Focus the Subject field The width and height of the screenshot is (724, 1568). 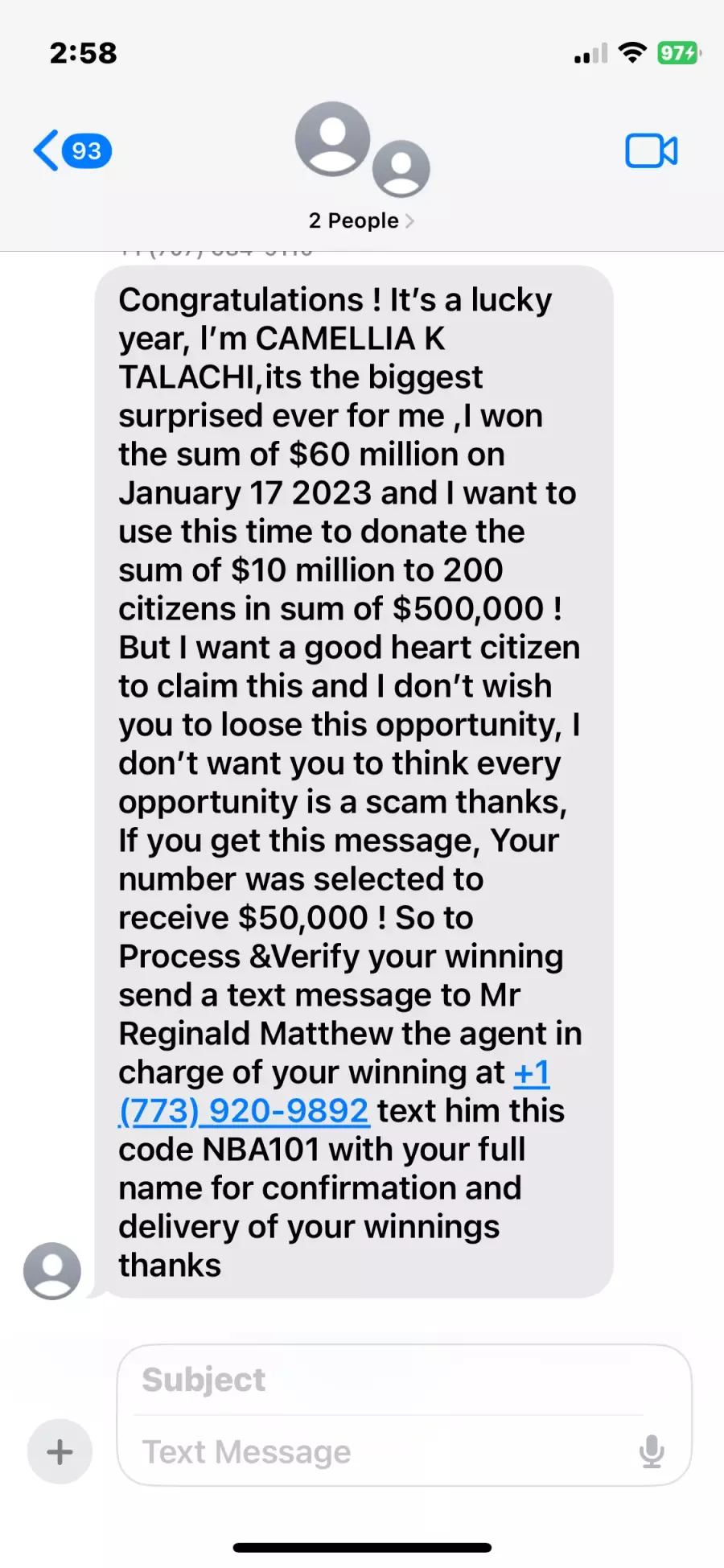(389, 1380)
